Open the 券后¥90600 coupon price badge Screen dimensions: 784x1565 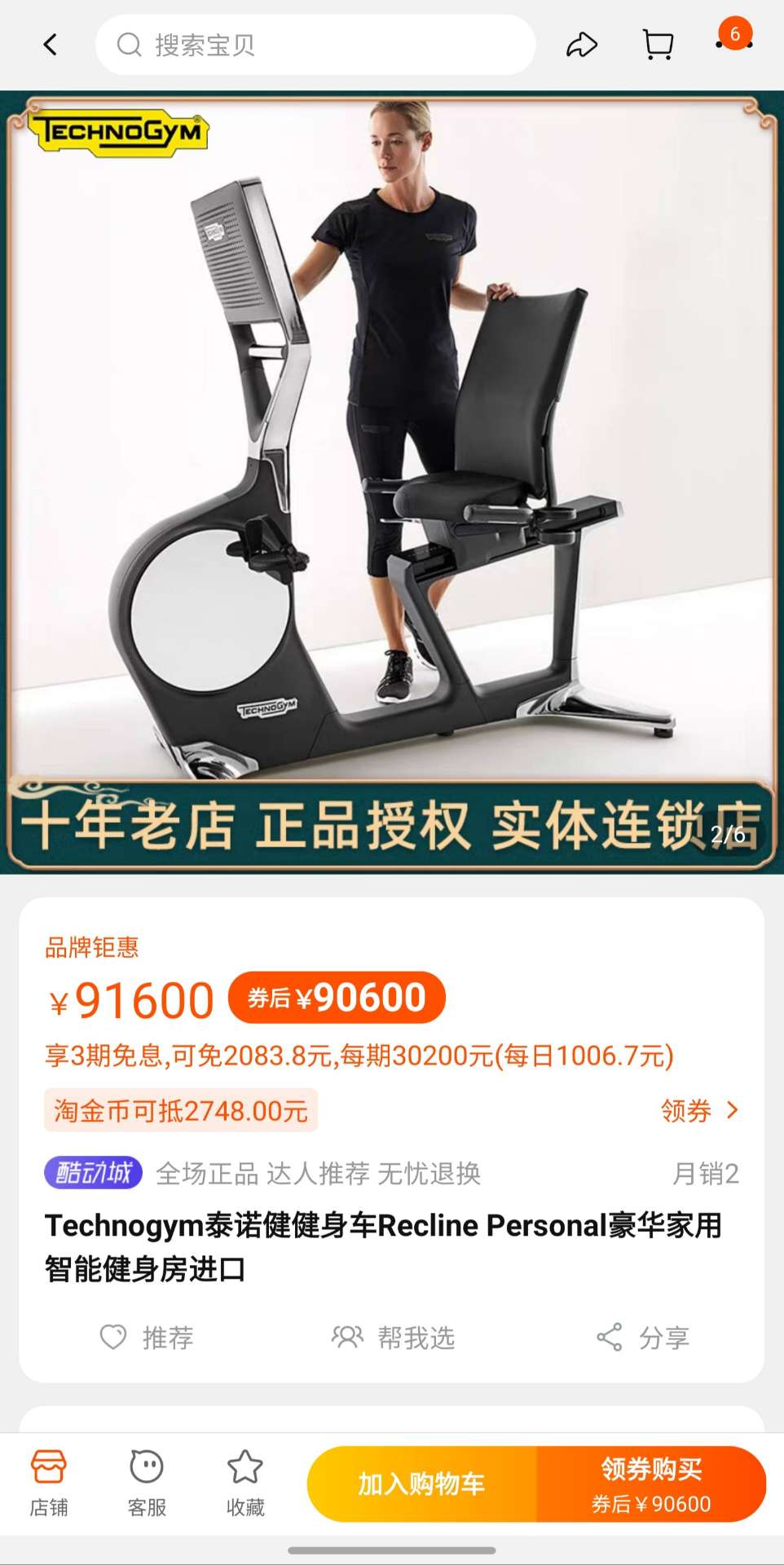click(337, 998)
